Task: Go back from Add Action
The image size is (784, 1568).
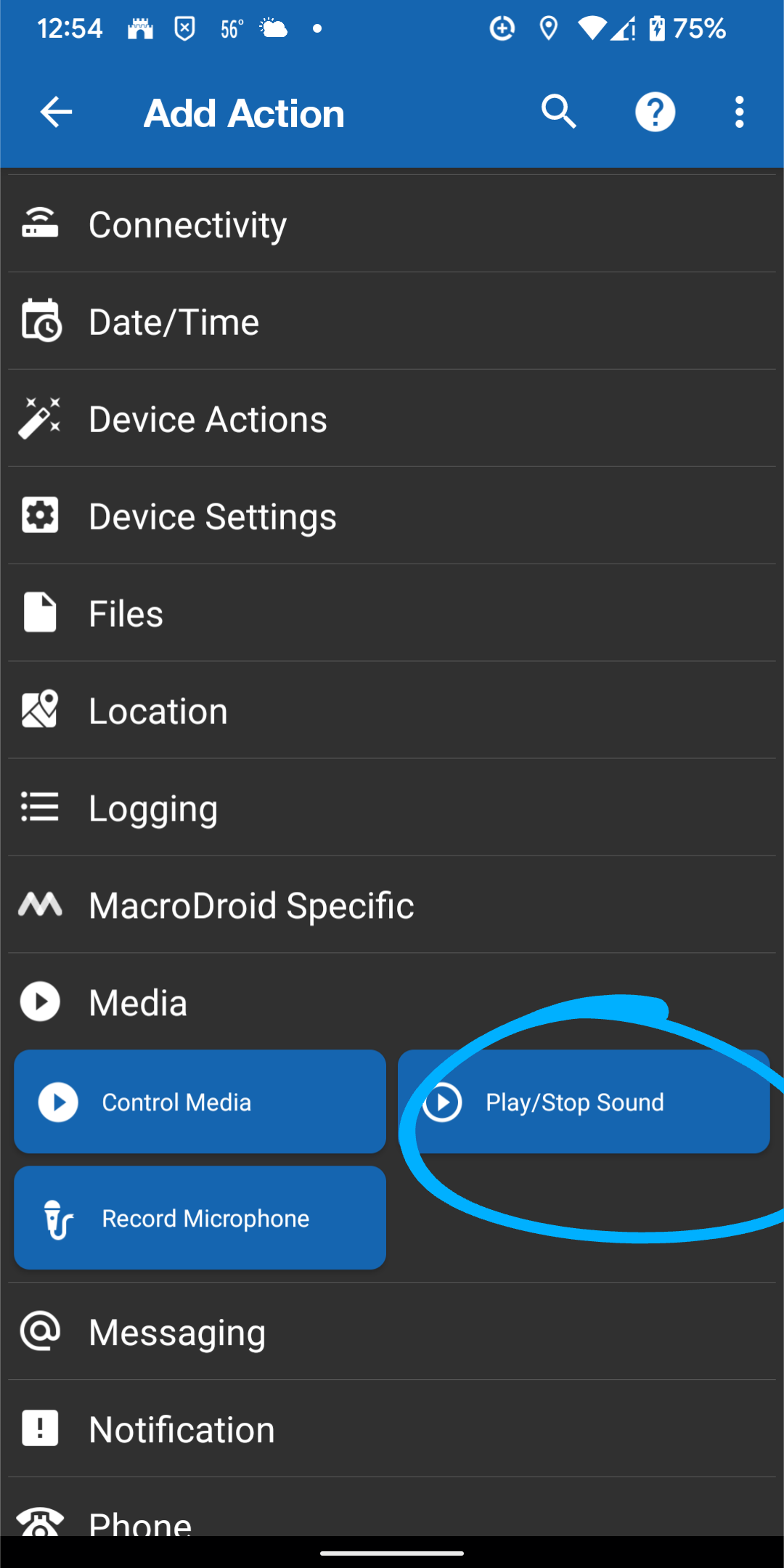Action: point(56,113)
